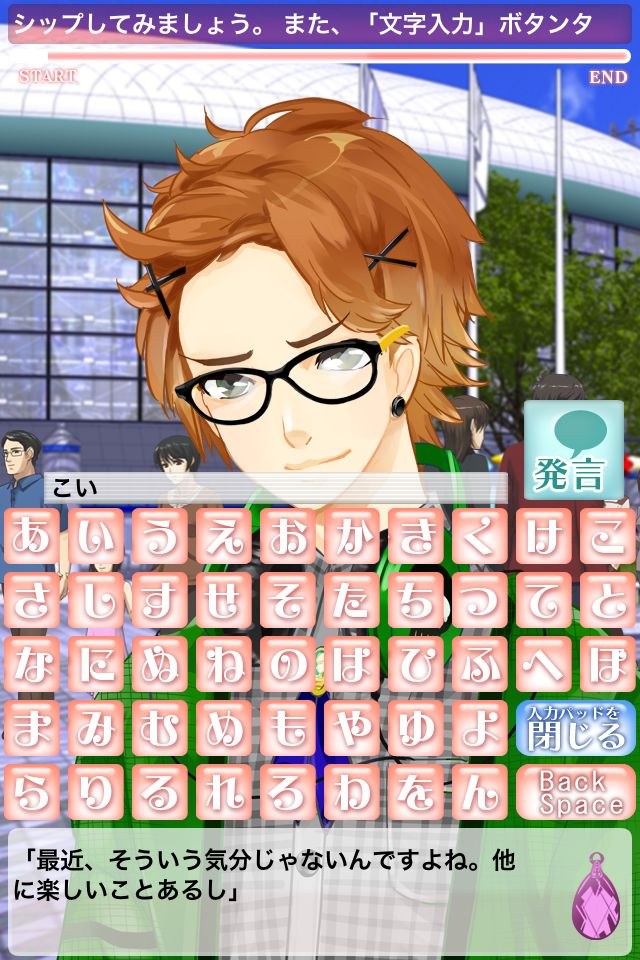The width and height of the screenshot is (640, 960).
Task: Tap the ば key
Action: [x=352, y=664]
